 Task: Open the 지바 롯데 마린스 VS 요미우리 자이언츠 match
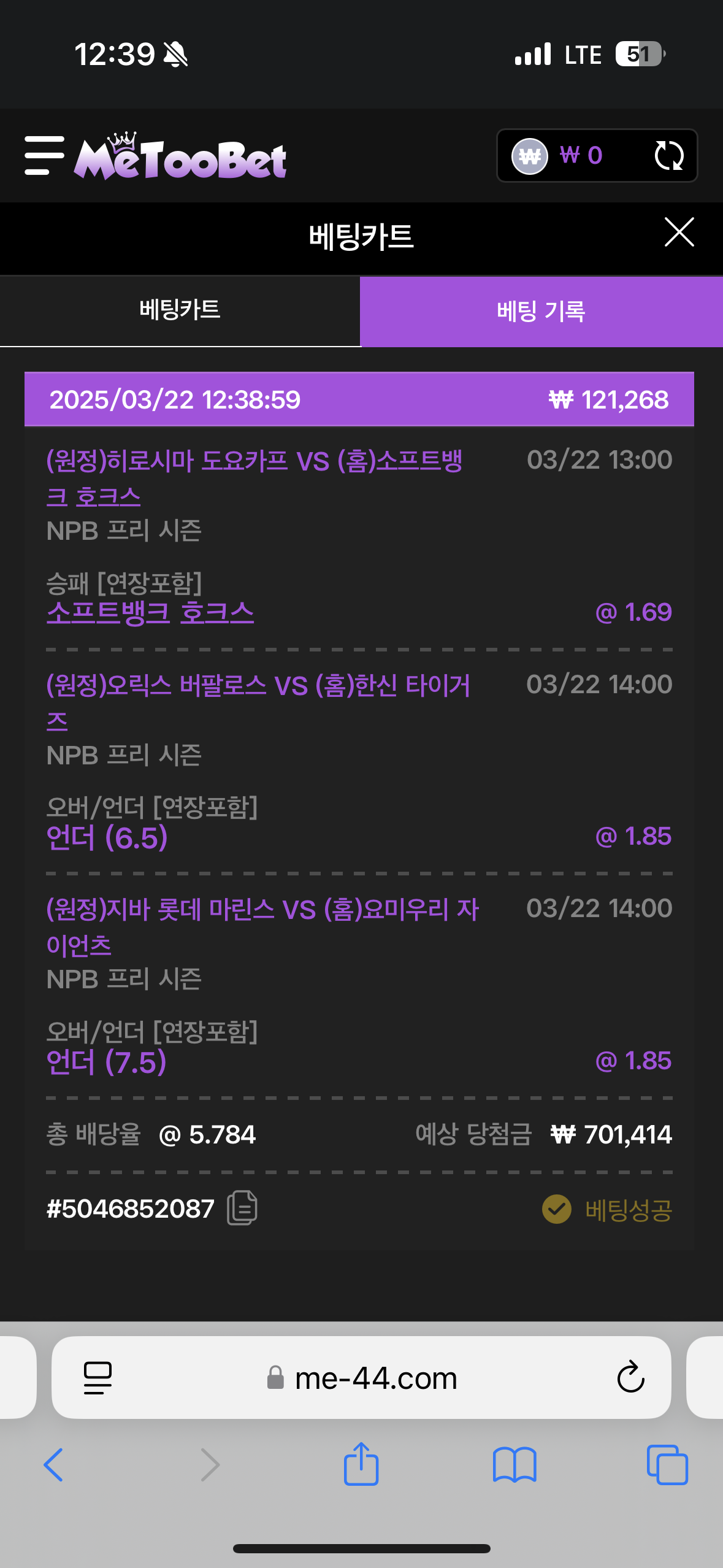click(262, 926)
